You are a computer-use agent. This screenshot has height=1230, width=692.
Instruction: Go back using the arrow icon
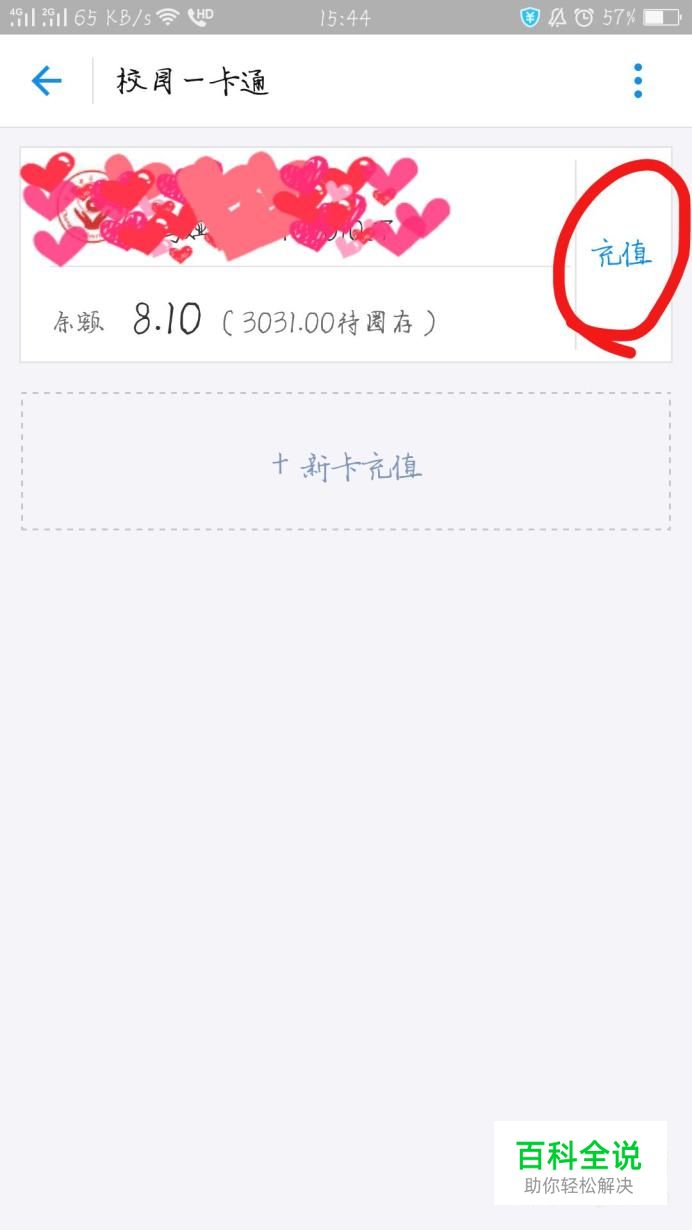tap(46, 81)
